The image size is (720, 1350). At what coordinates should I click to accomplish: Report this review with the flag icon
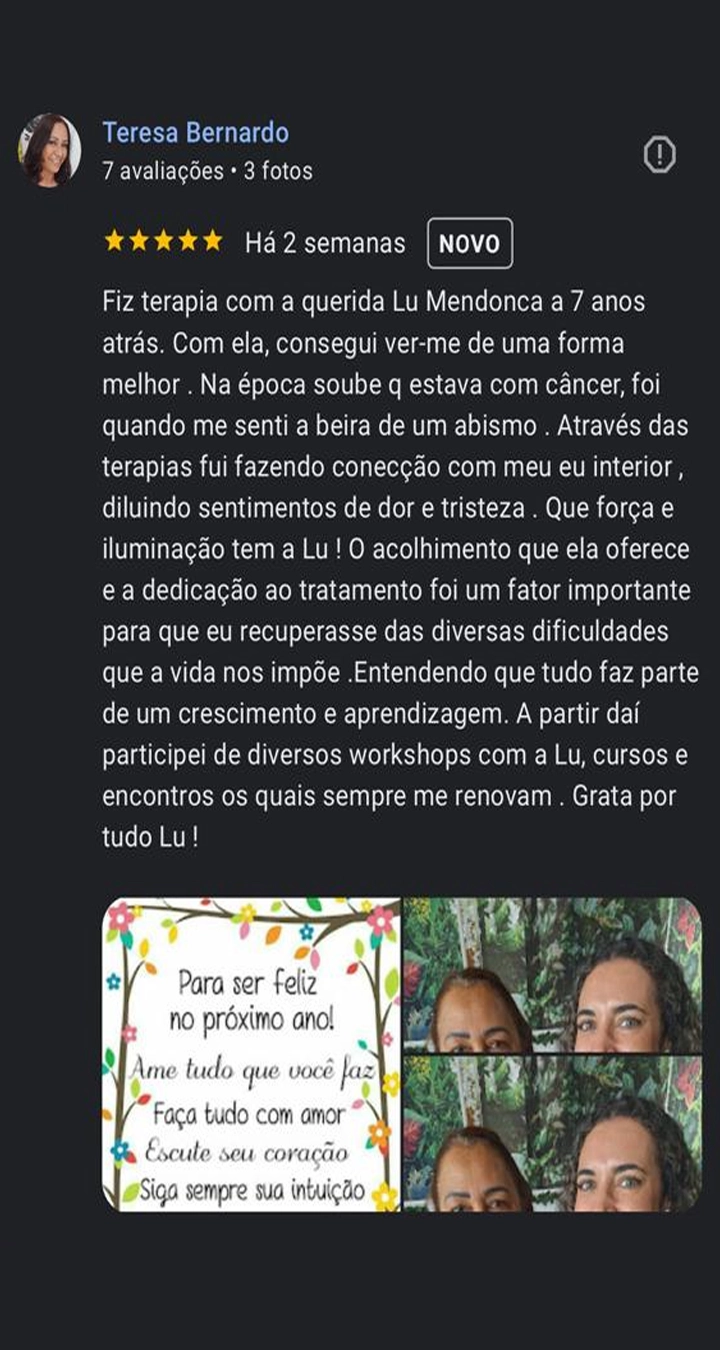coord(659,155)
